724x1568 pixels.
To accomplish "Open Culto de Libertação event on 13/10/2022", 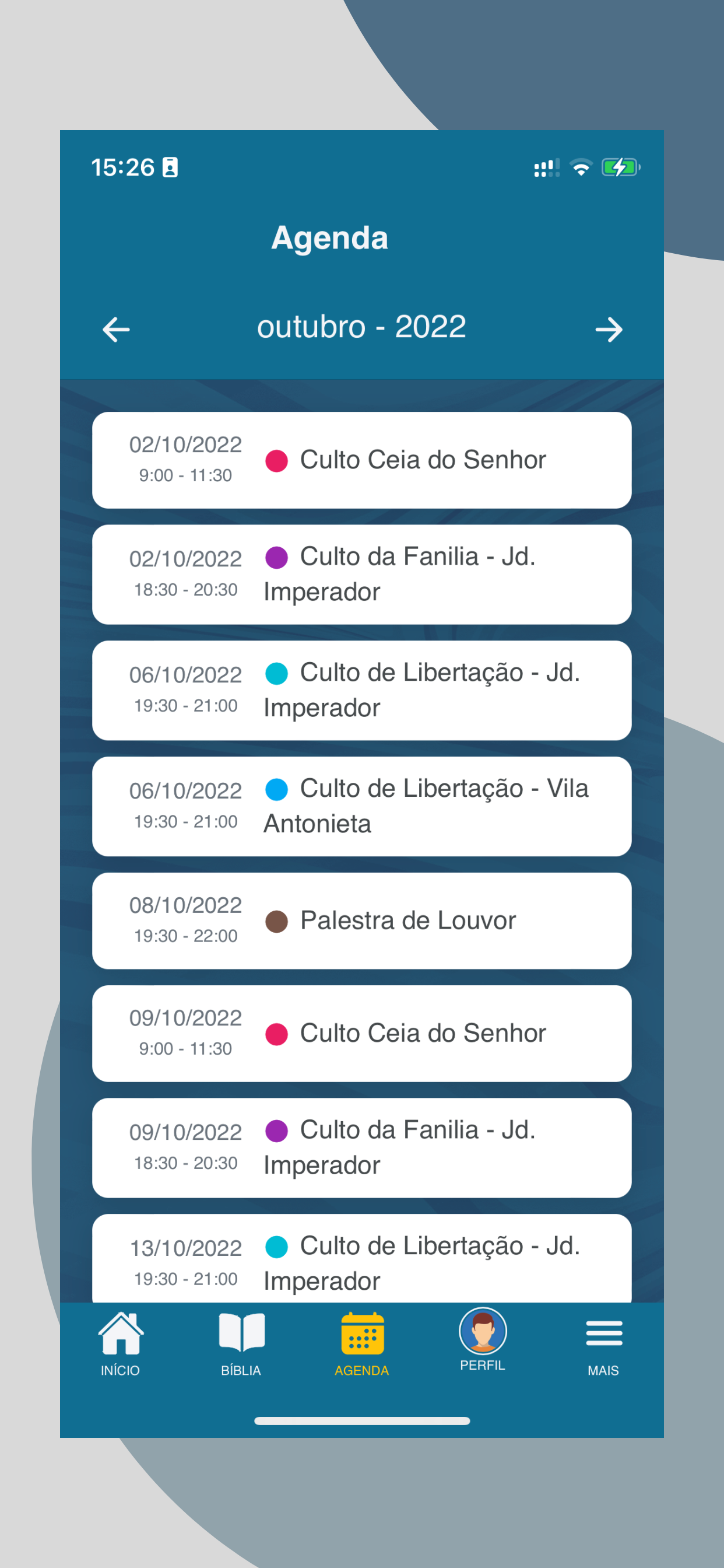I will click(361, 1259).
